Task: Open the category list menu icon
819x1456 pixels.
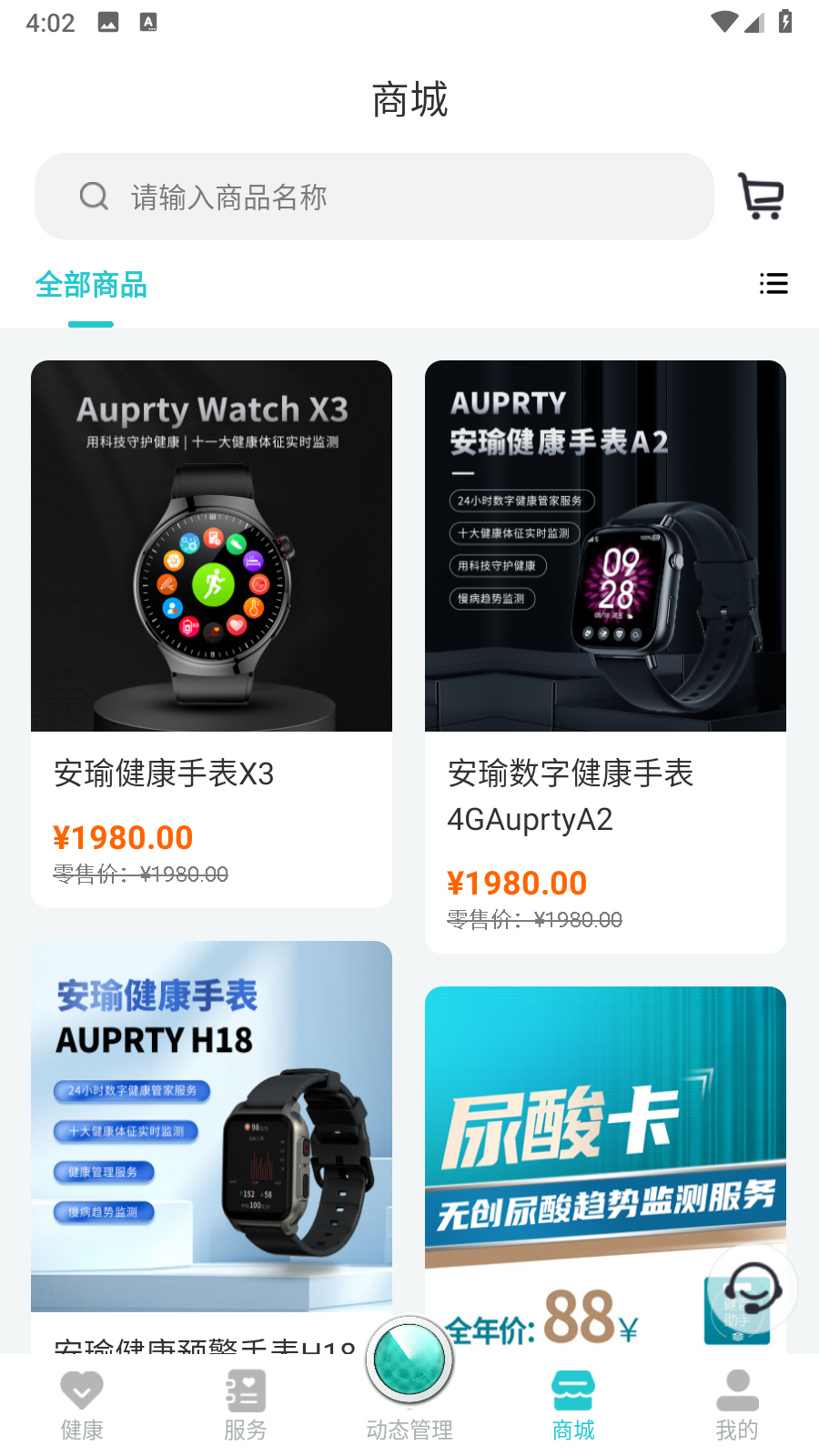Action: [773, 284]
